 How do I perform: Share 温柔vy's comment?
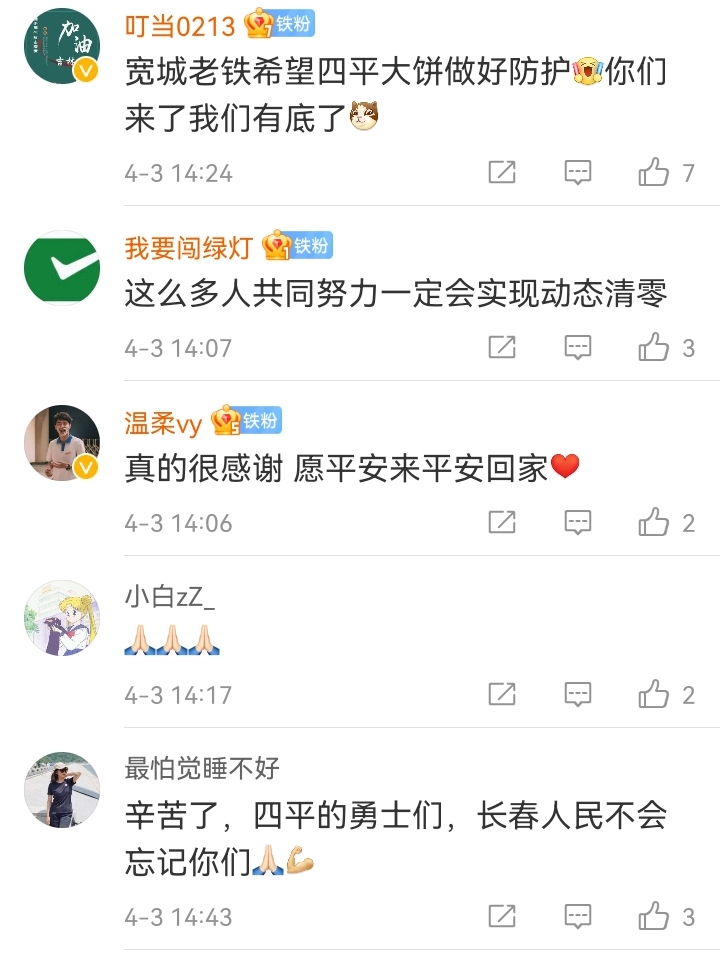click(502, 522)
